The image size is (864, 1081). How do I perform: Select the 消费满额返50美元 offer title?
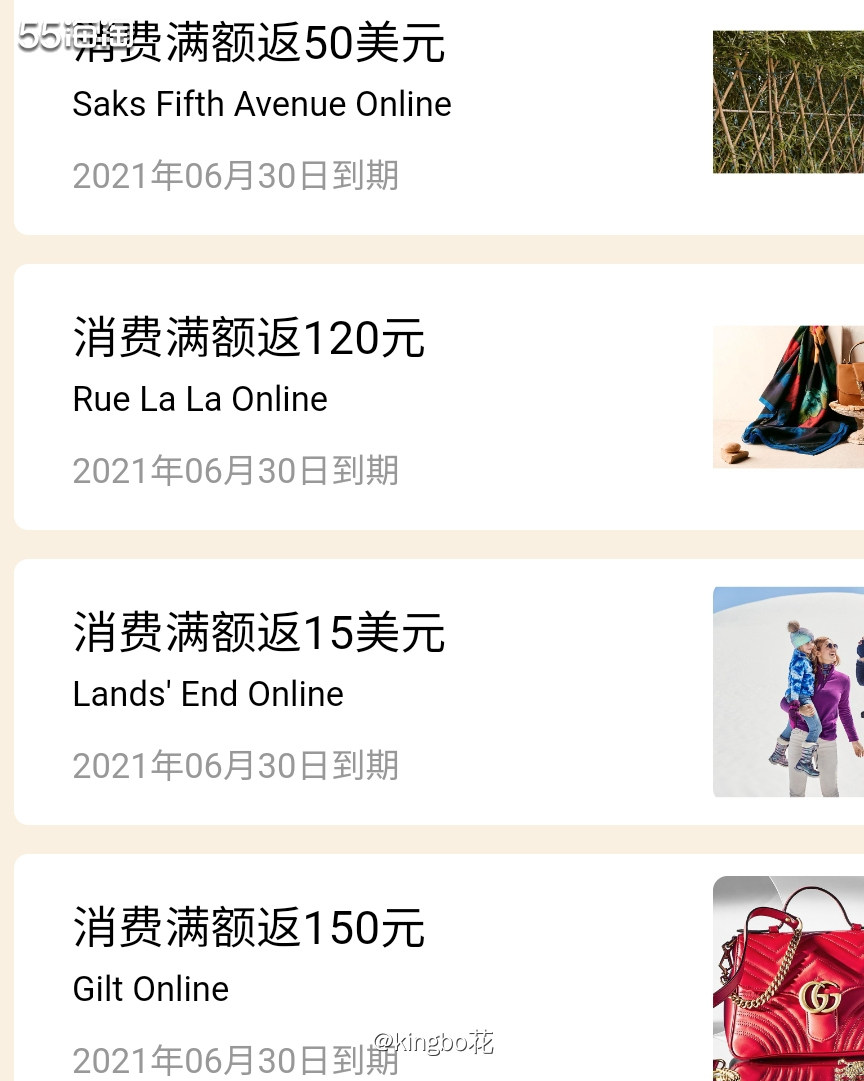(x=258, y=43)
